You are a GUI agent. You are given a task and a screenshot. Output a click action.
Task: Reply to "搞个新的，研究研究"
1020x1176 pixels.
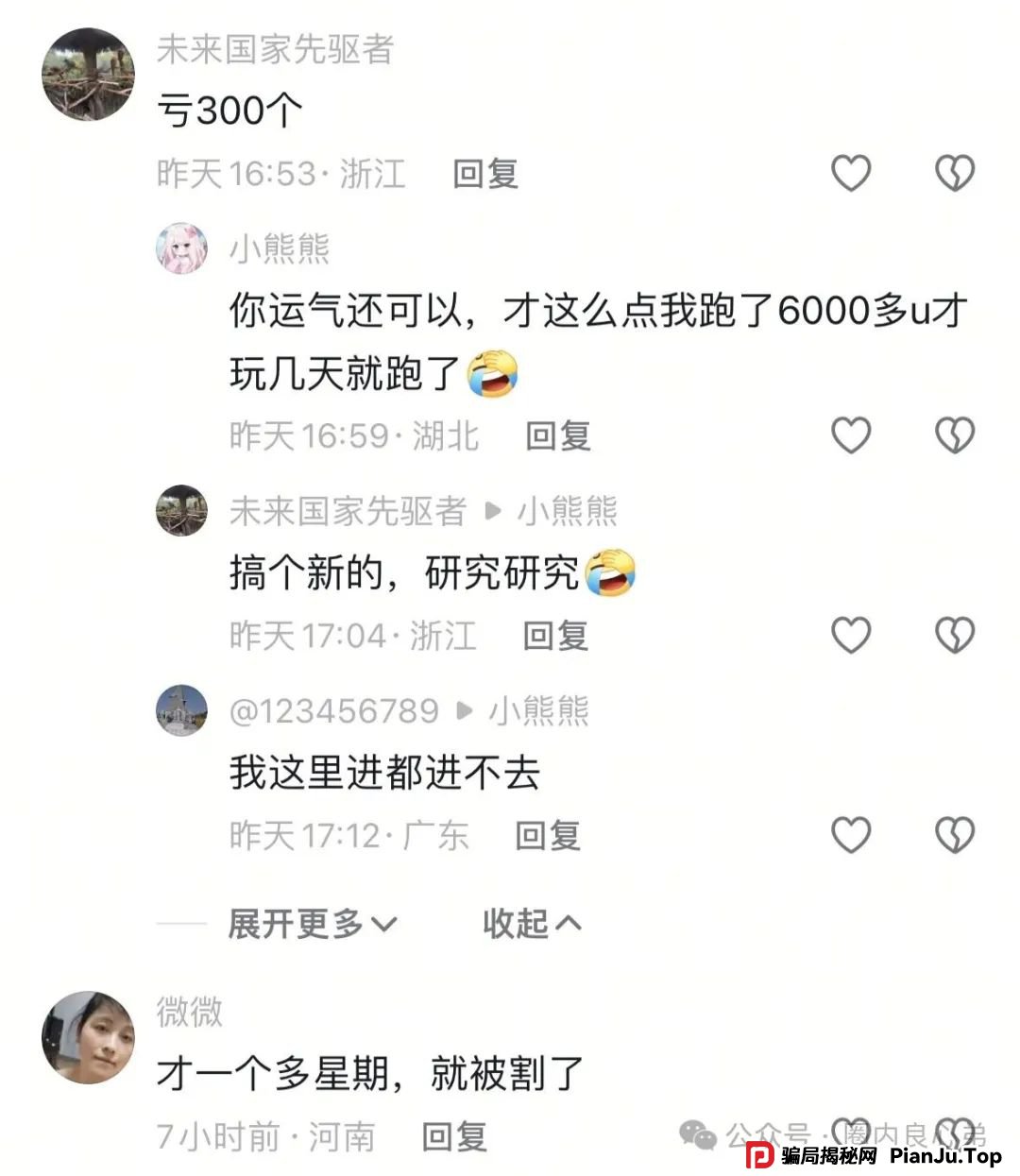tap(556, 636)
